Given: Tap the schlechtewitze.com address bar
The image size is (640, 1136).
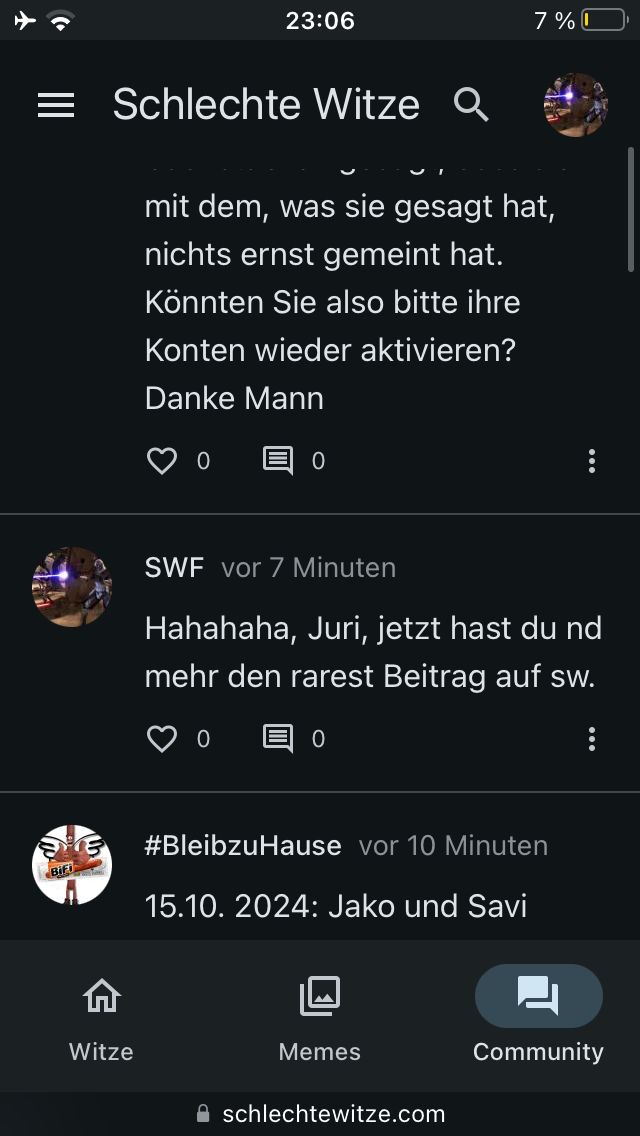Looking at the screenshot, I should (x=320, y=1113).
